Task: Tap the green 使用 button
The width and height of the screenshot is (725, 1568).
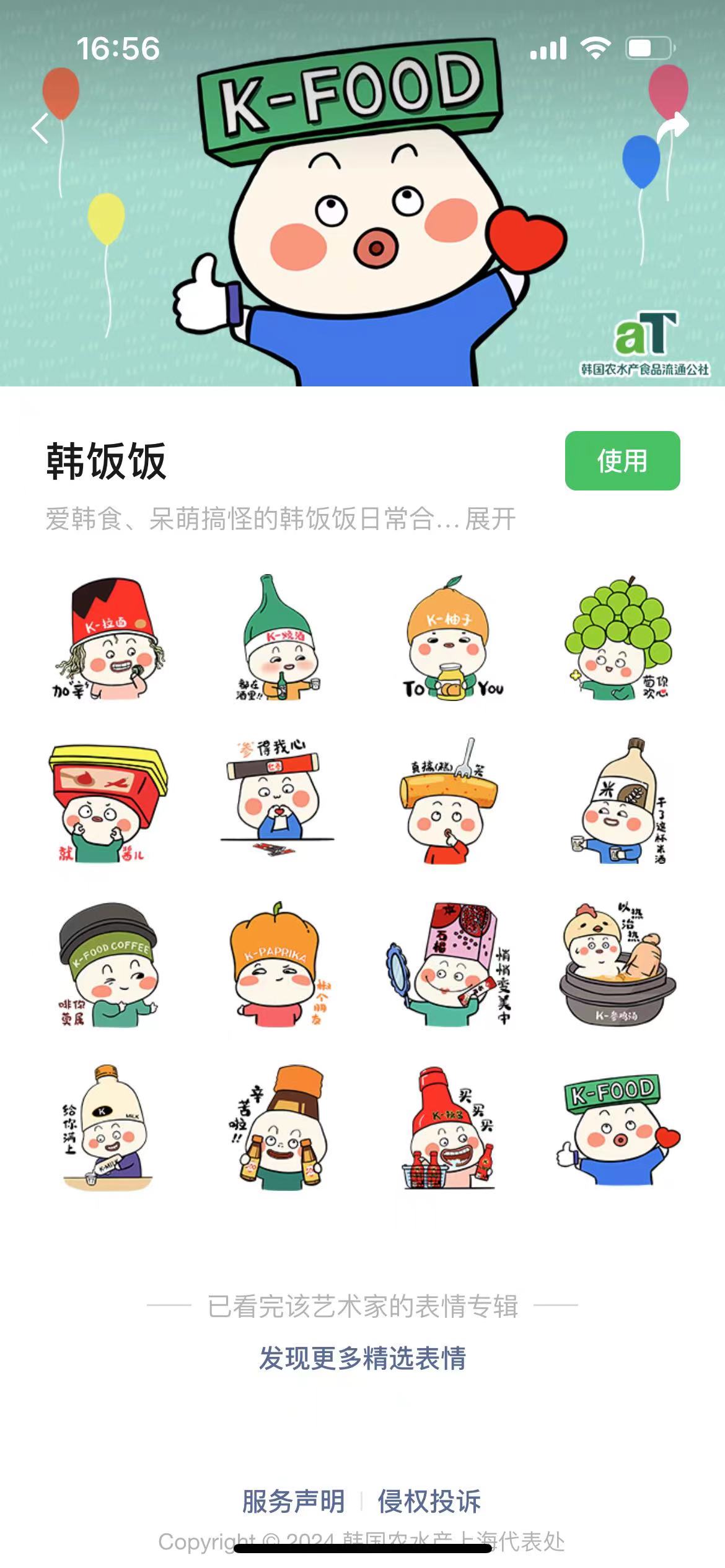Action: (622, 461)
